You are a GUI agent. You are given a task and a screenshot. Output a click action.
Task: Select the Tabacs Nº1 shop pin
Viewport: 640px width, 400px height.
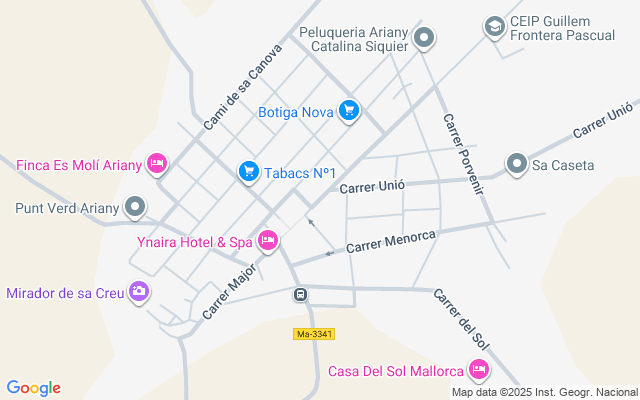[x=249, y=172]
